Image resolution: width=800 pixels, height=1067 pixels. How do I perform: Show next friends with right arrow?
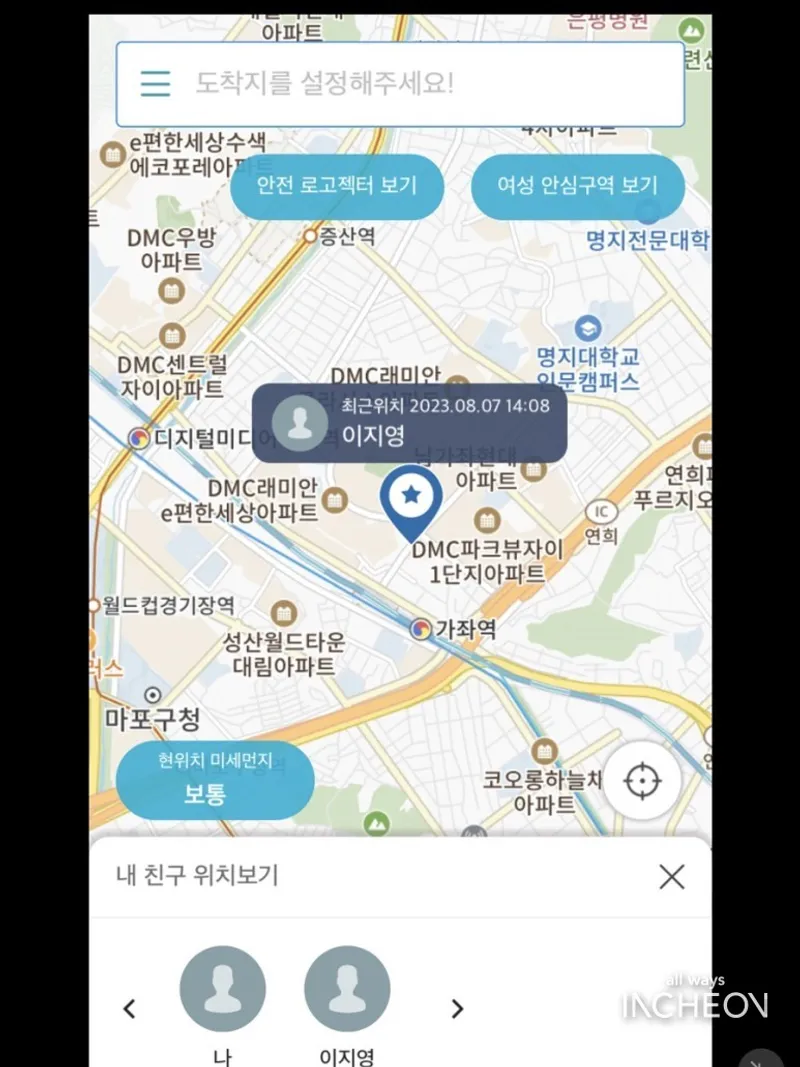(457, 1009)
